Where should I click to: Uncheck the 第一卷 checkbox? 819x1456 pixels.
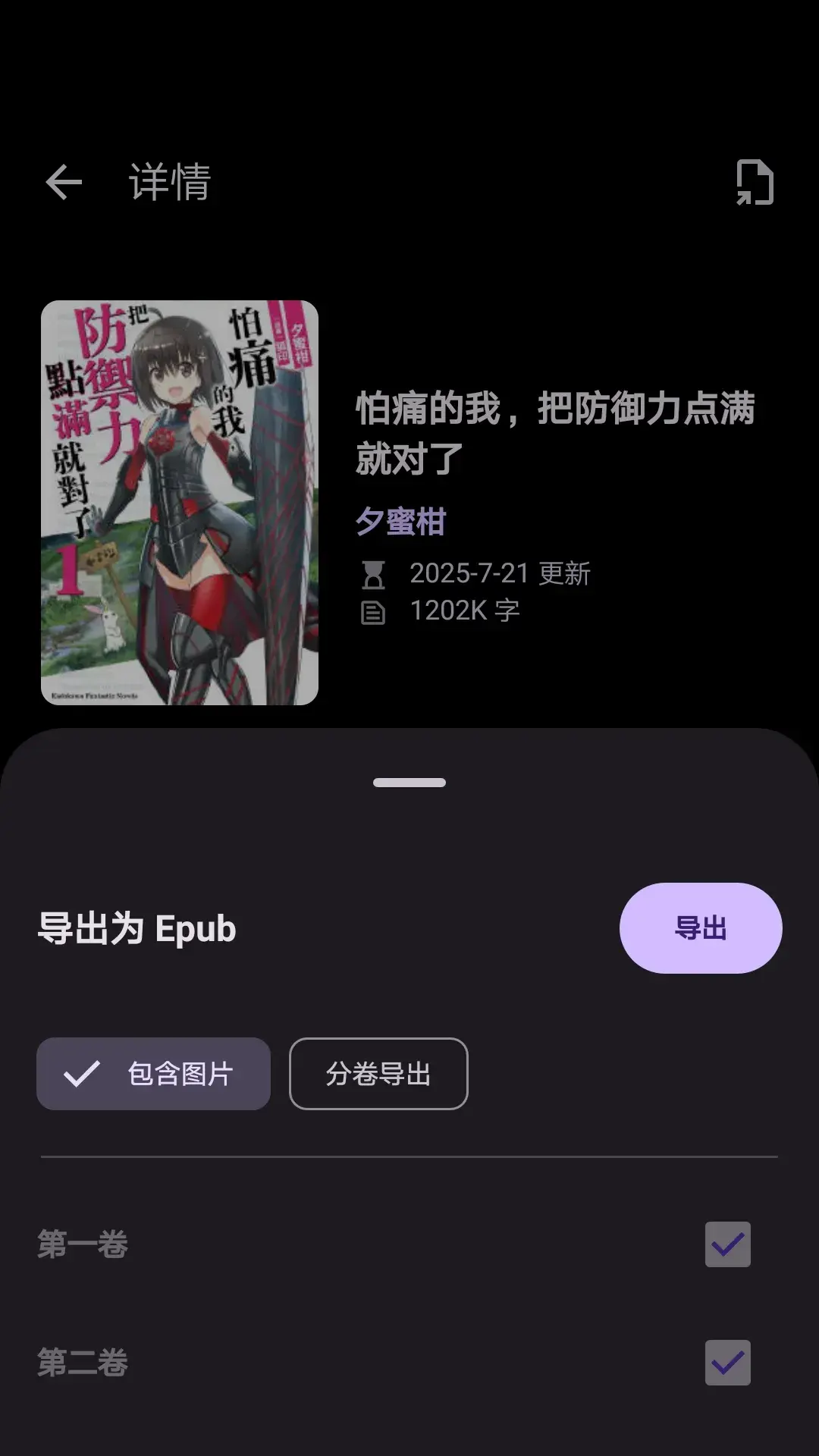[x=727, y=1244]
